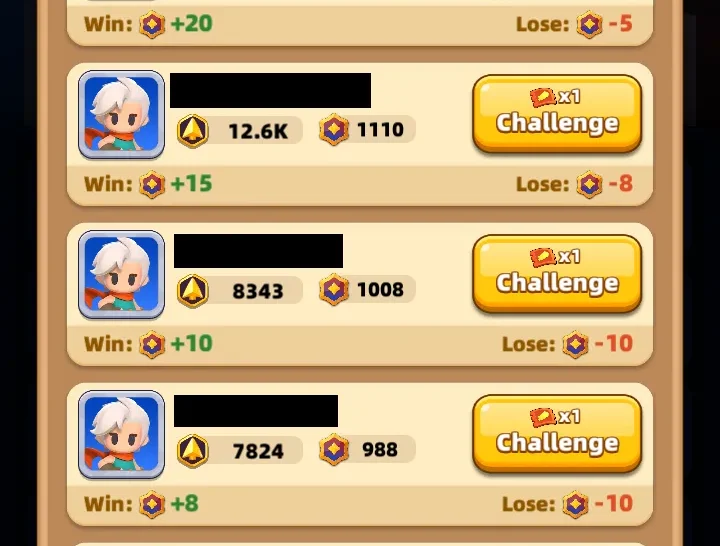Open avatar of the 12.6K power player
The width and height of the screenshot is (720, 546).
tap(121, 114)
